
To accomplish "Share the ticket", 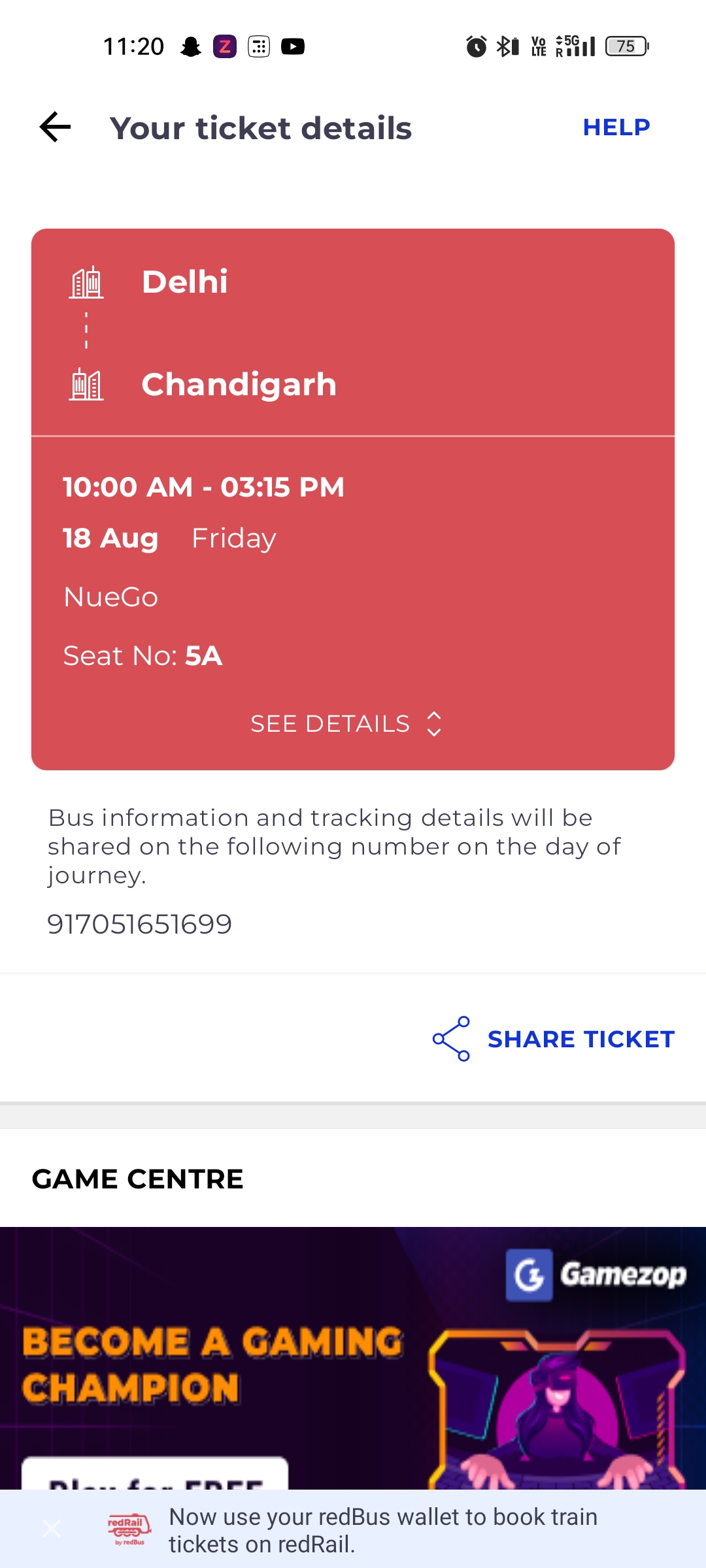I will click(x=553, y=1039).
